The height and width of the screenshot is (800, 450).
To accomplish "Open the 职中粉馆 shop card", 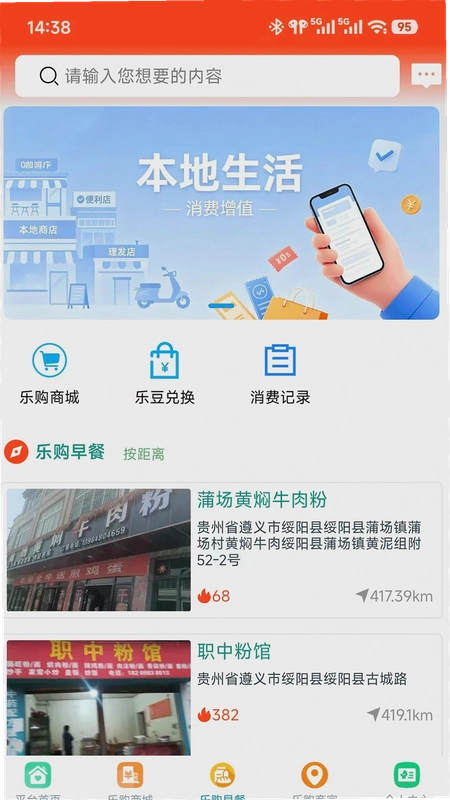I will 221,696.
